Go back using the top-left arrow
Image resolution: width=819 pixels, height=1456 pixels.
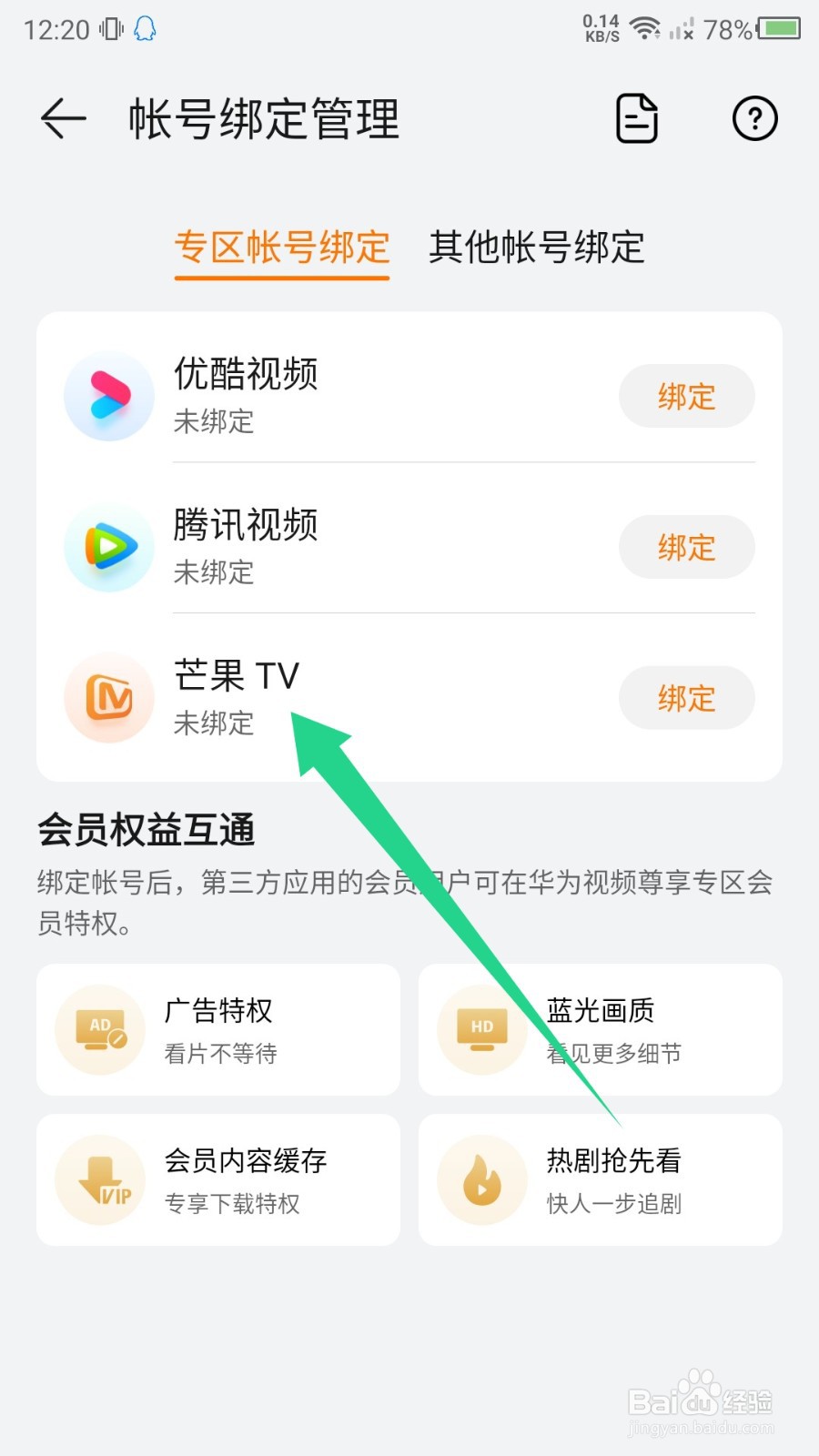[x=64, y=119]
